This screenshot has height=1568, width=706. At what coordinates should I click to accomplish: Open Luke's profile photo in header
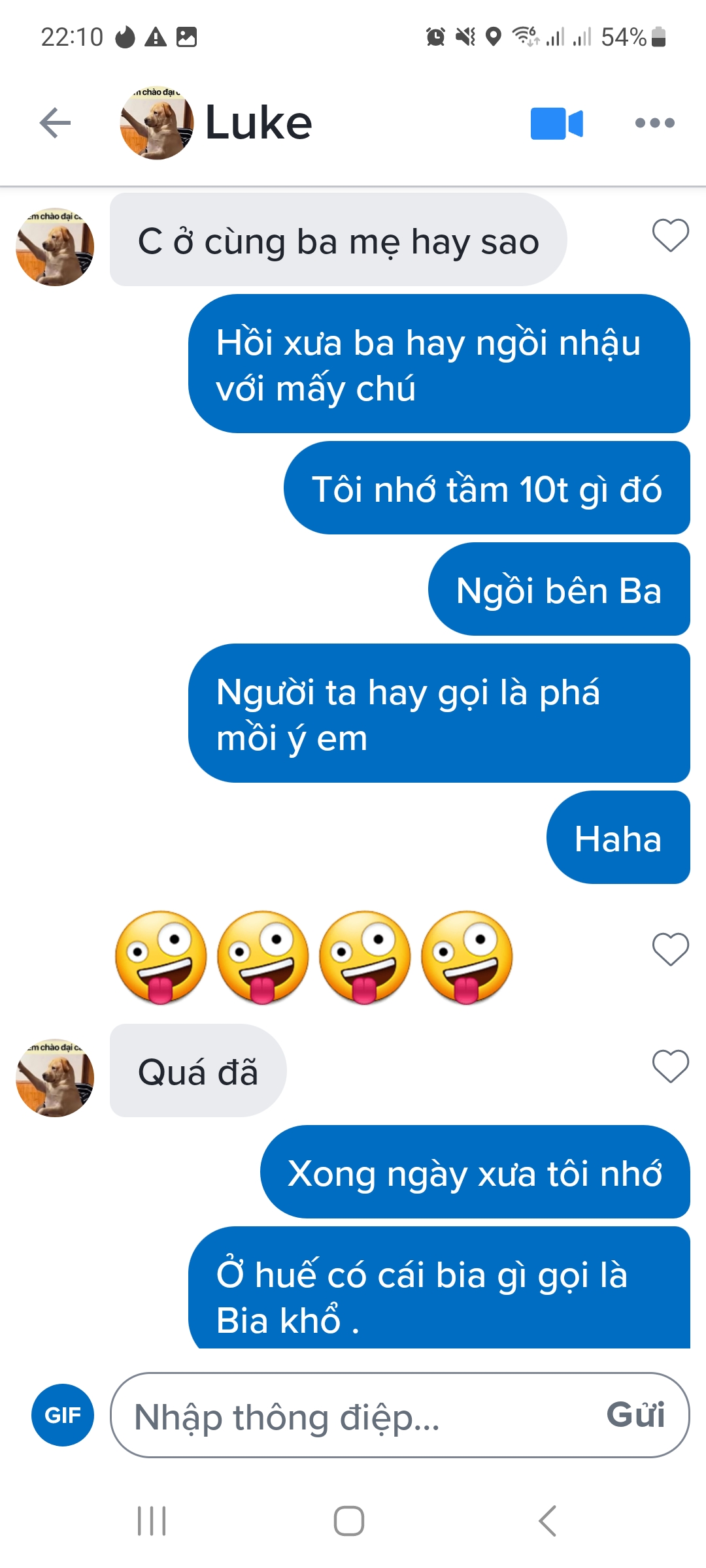(x=157, y=123)
